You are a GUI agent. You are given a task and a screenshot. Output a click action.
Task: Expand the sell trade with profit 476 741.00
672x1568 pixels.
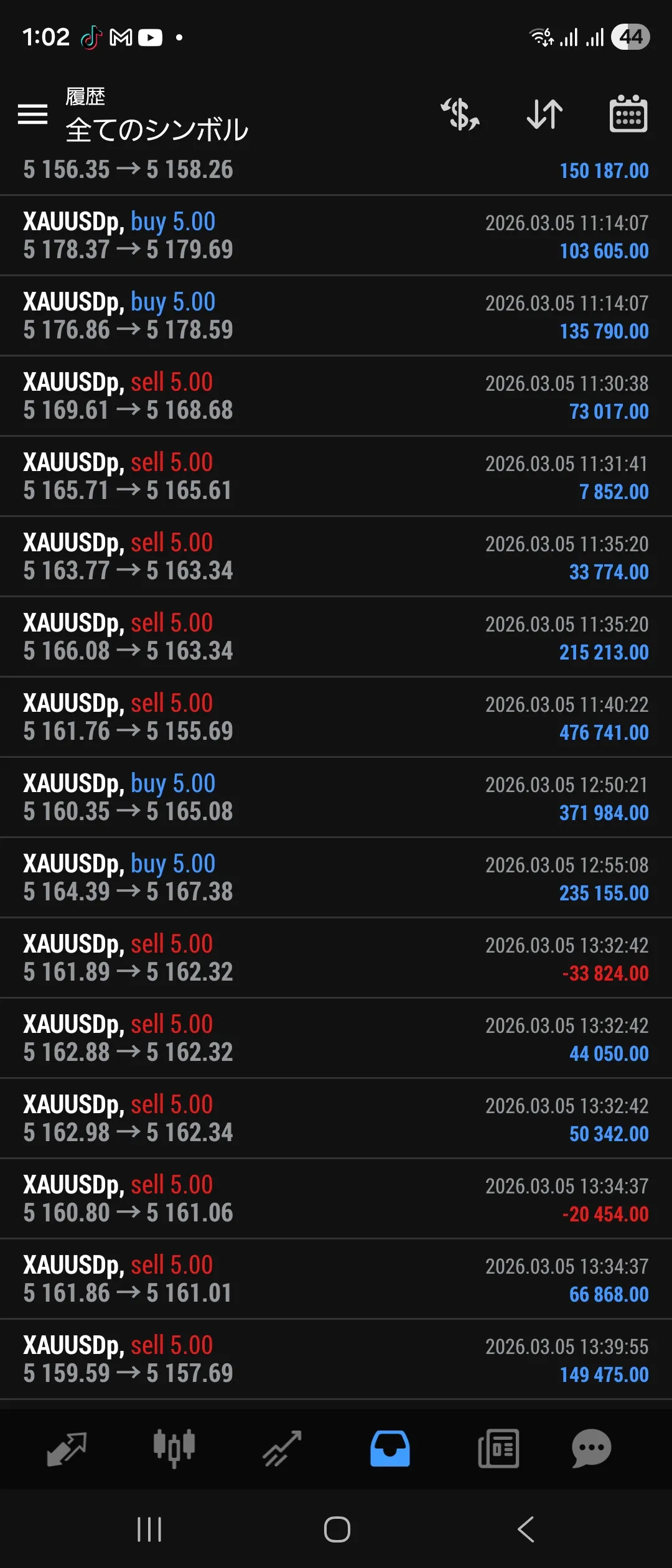point(336,717)
